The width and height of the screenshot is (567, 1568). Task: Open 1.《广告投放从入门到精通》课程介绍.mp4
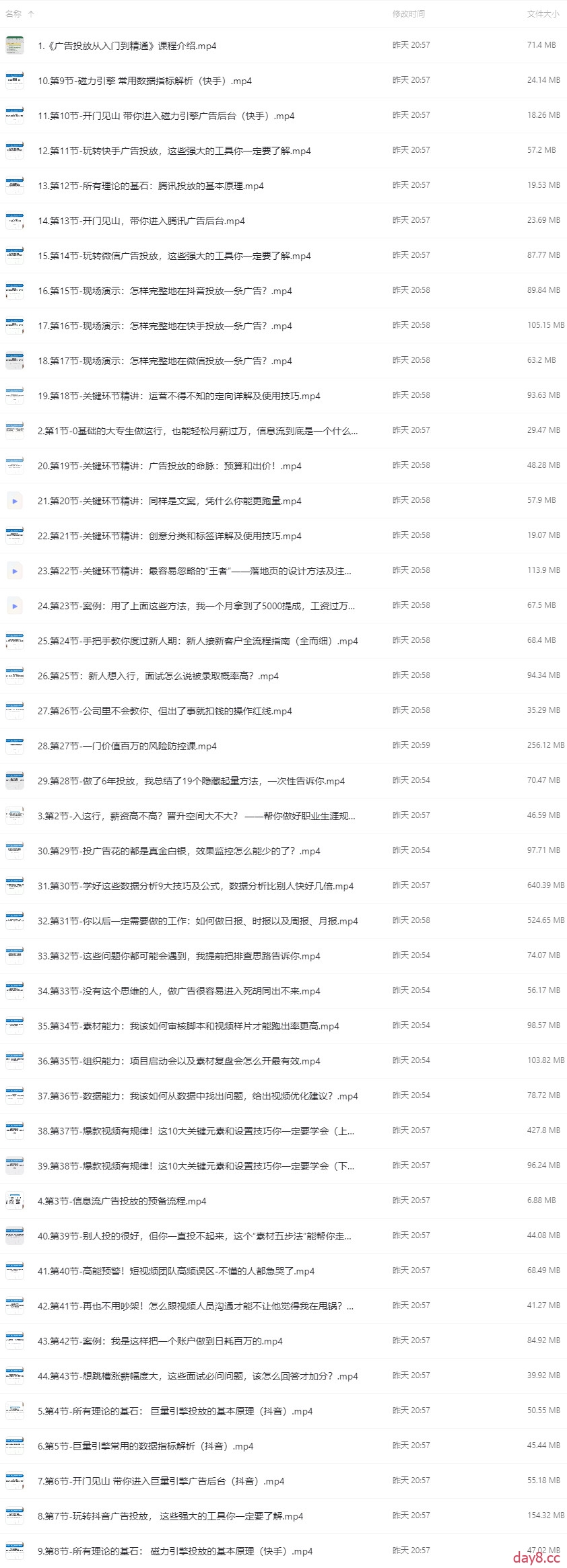(x=127, y=46)
